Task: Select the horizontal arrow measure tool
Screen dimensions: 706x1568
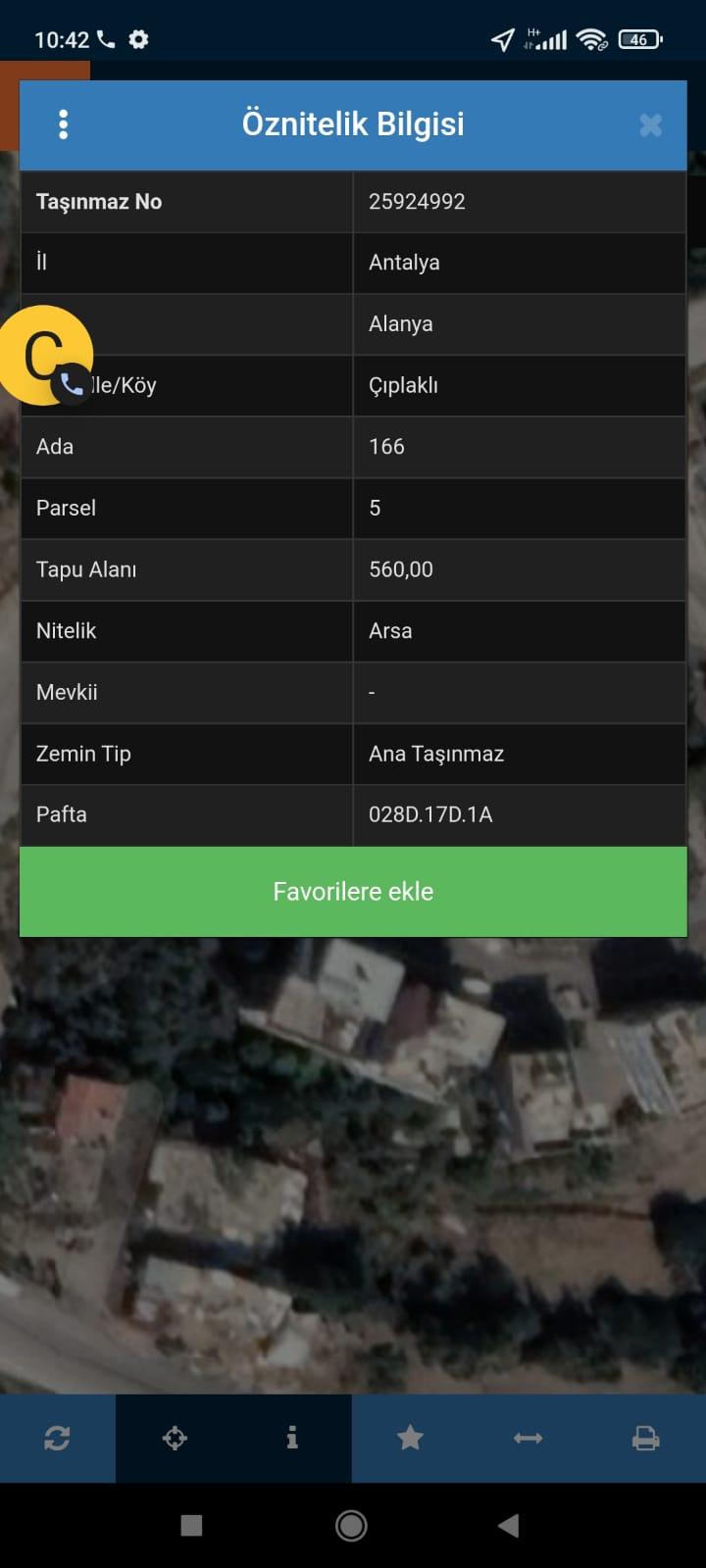Action: (528, 1438)
